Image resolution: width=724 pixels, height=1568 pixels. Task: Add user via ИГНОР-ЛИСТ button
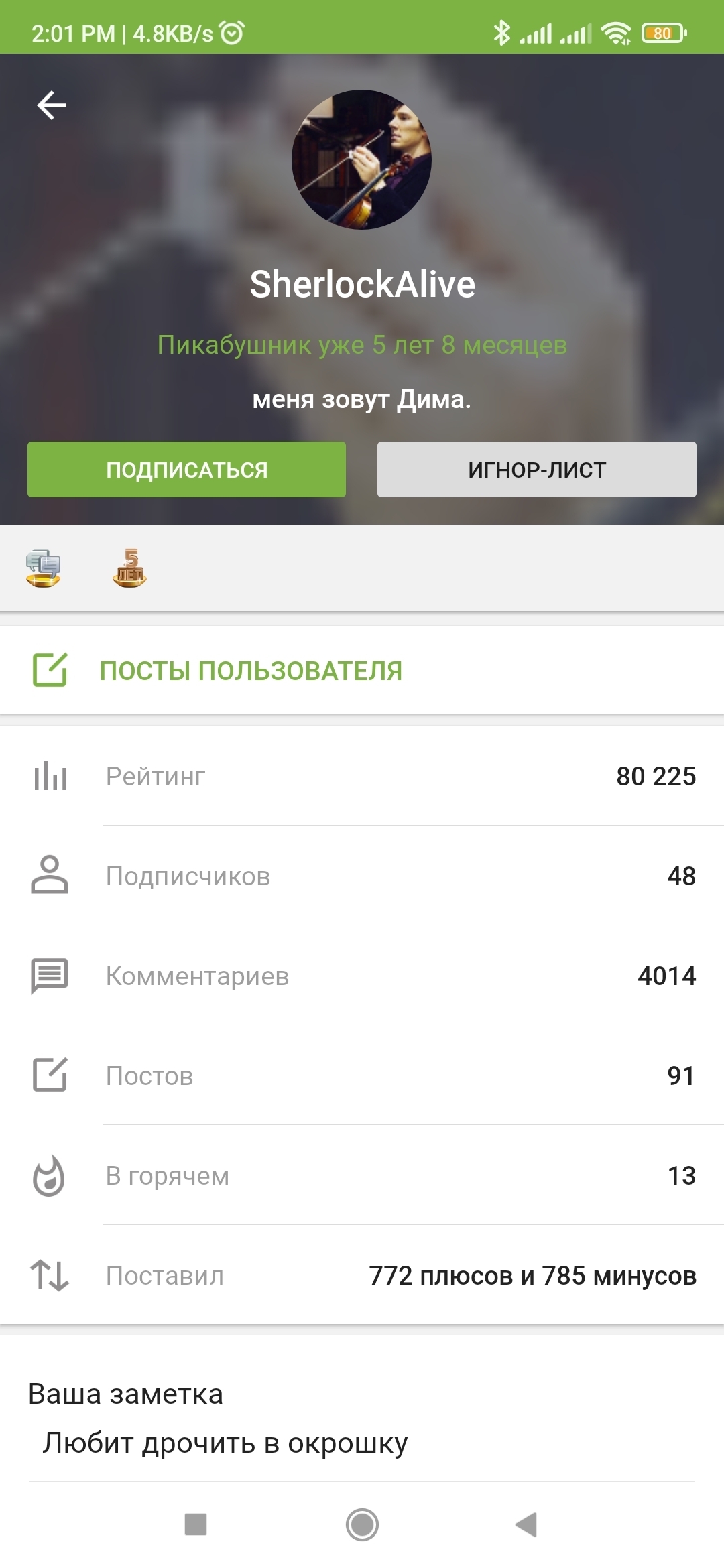point(536,469)
